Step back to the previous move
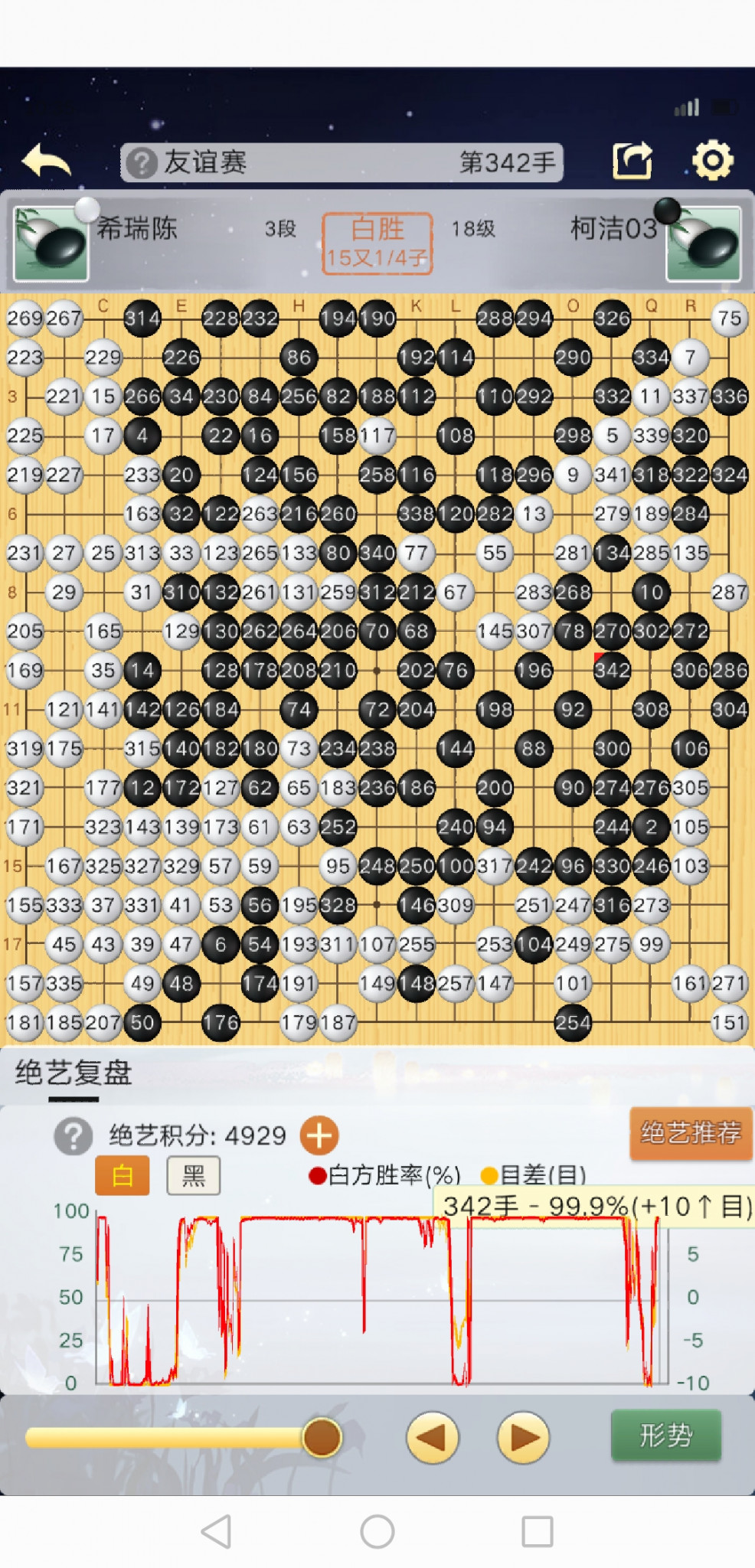The width and height of the screenshot is (755, 1568). pos(432,1437)
